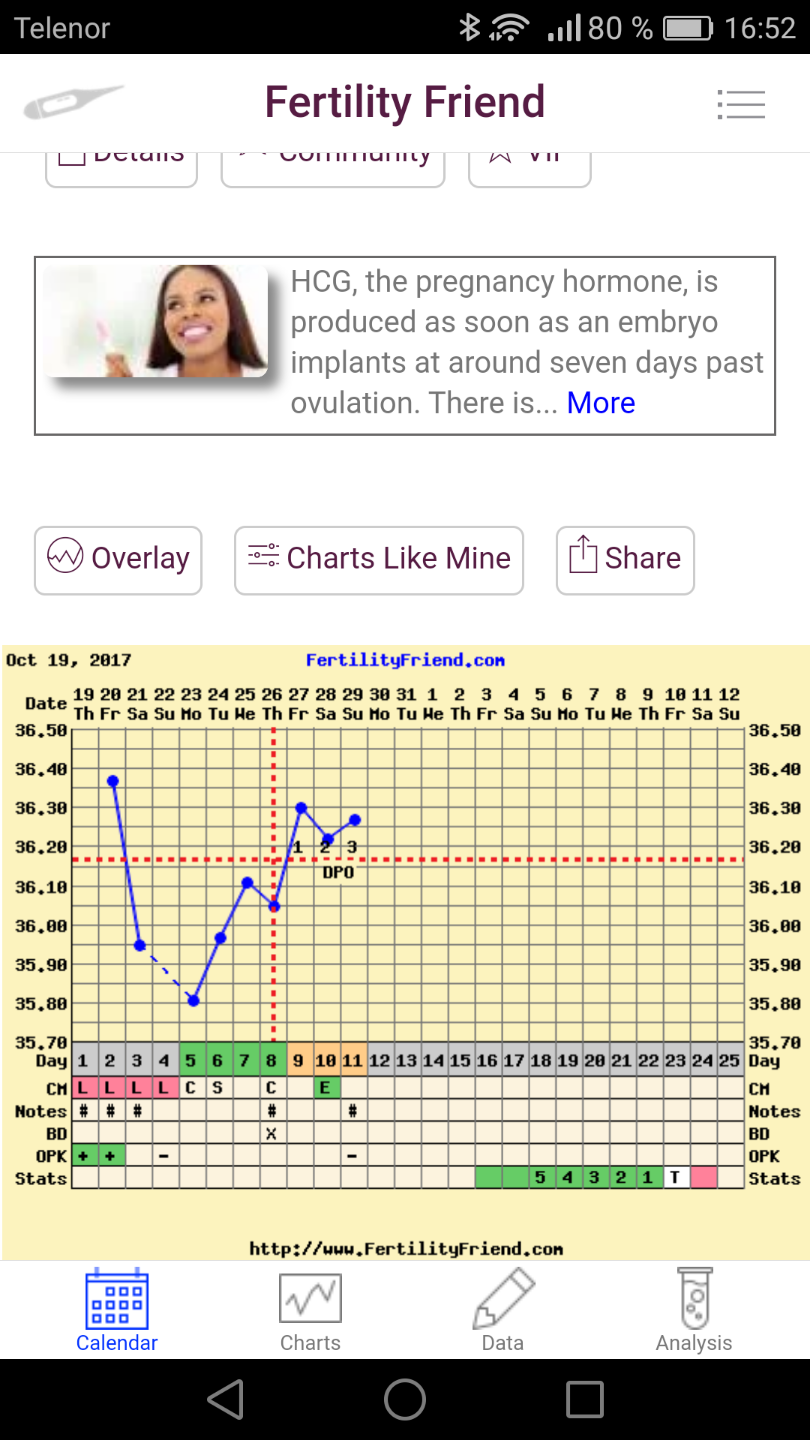Go back with the system back button
The height and width of the screenshot is (1440, 810).
coord(226,1399)
